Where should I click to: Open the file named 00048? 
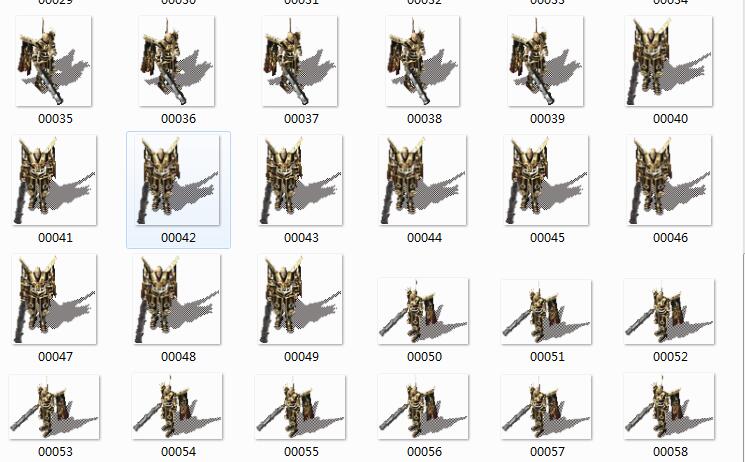click(x=178, y=299)
